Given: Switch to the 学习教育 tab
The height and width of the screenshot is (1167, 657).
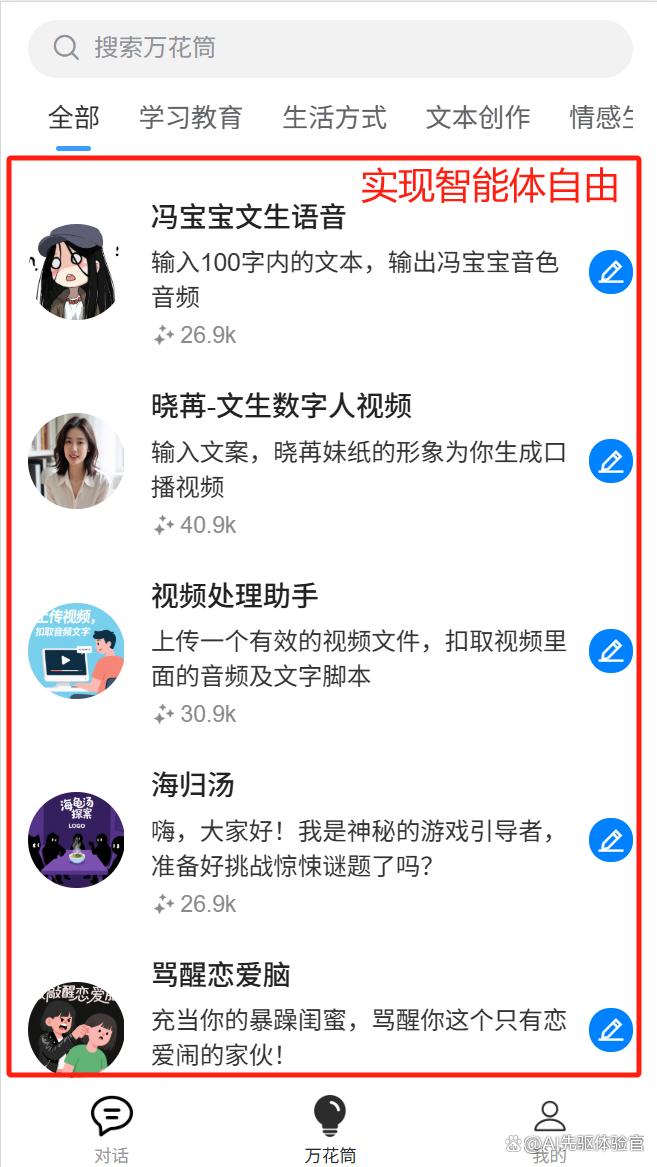Looking at the screenshot, I should (191, 118).
